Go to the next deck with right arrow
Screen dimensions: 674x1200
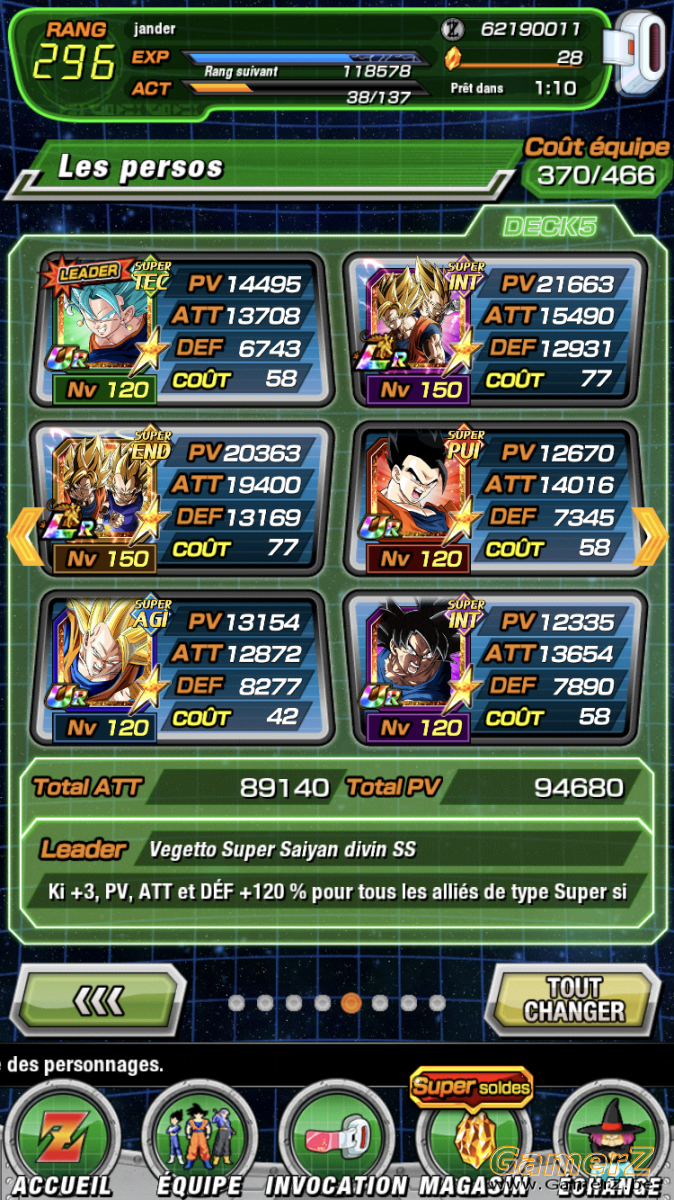click(x=651, y=538)
